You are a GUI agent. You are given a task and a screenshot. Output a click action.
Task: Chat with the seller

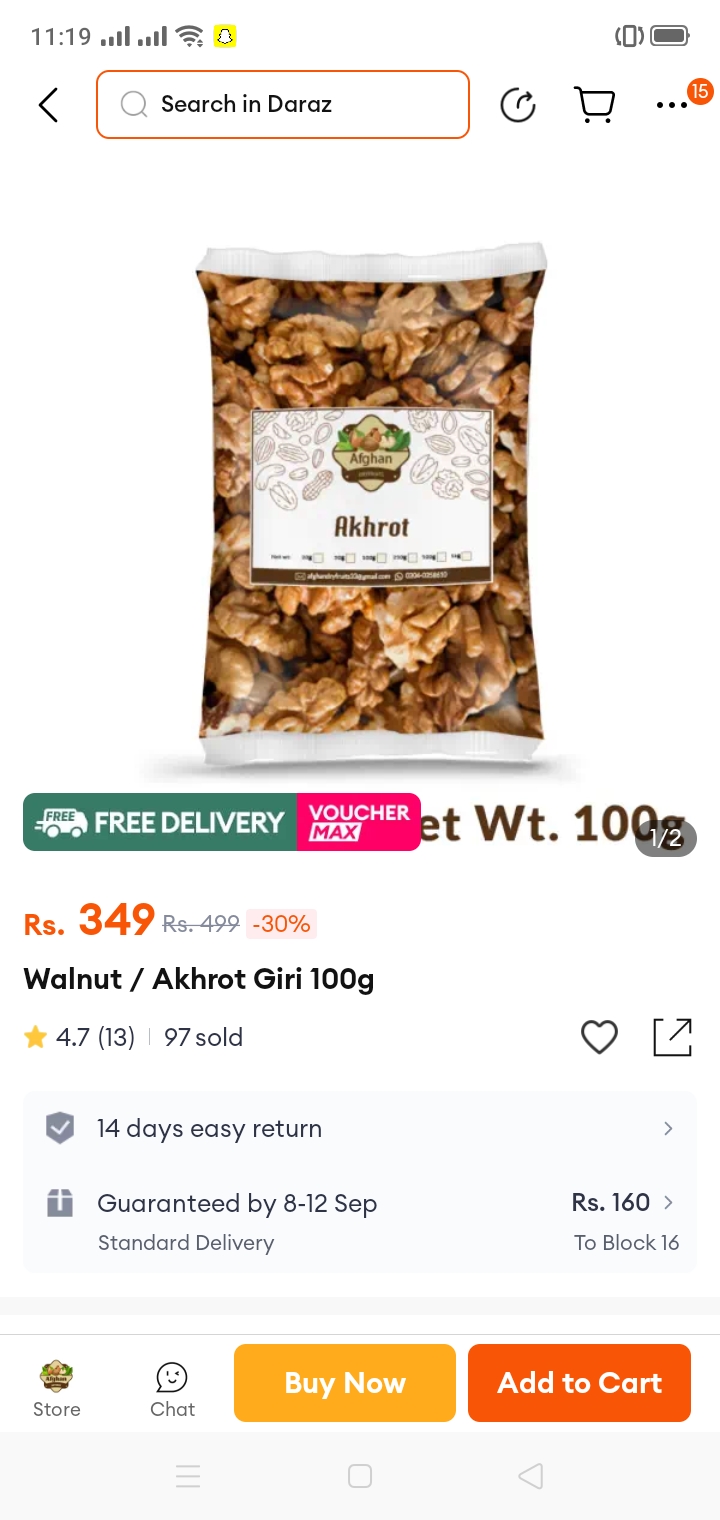click(x=172, y=1388)
